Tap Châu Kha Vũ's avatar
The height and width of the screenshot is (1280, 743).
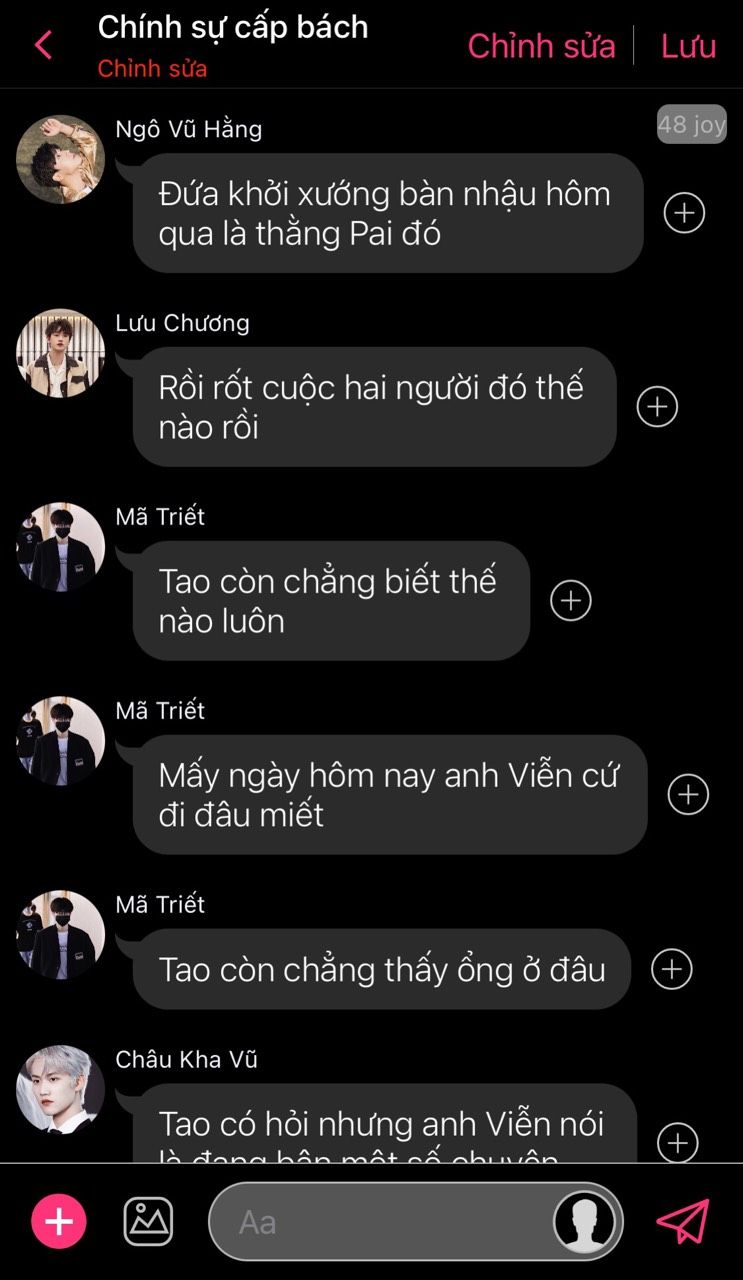click(x=60, y=1089)
